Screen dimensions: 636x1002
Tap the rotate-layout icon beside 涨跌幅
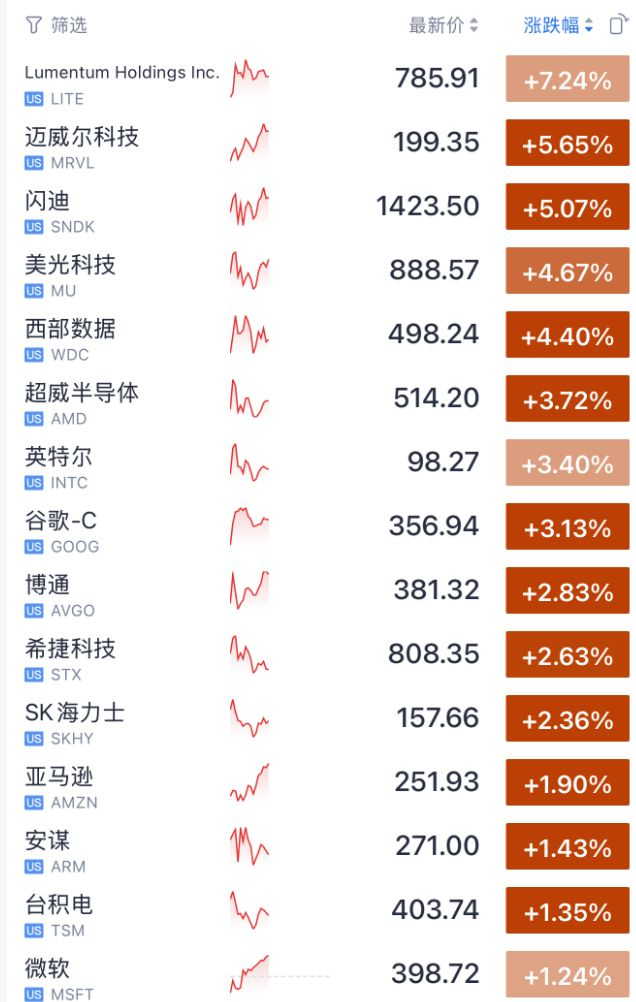(618, 25)
